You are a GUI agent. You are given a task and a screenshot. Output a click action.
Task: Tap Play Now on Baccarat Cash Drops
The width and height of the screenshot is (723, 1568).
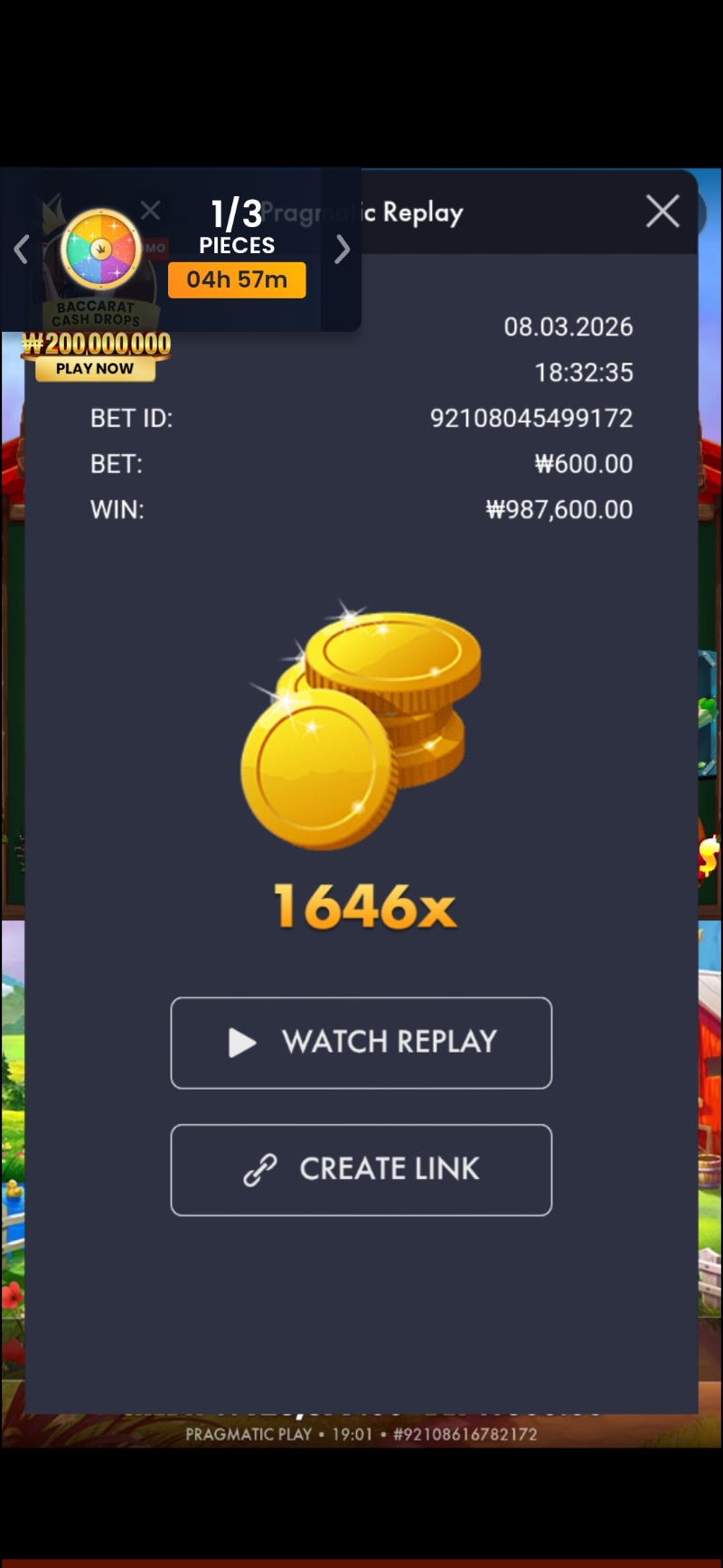tap(95, 368)
